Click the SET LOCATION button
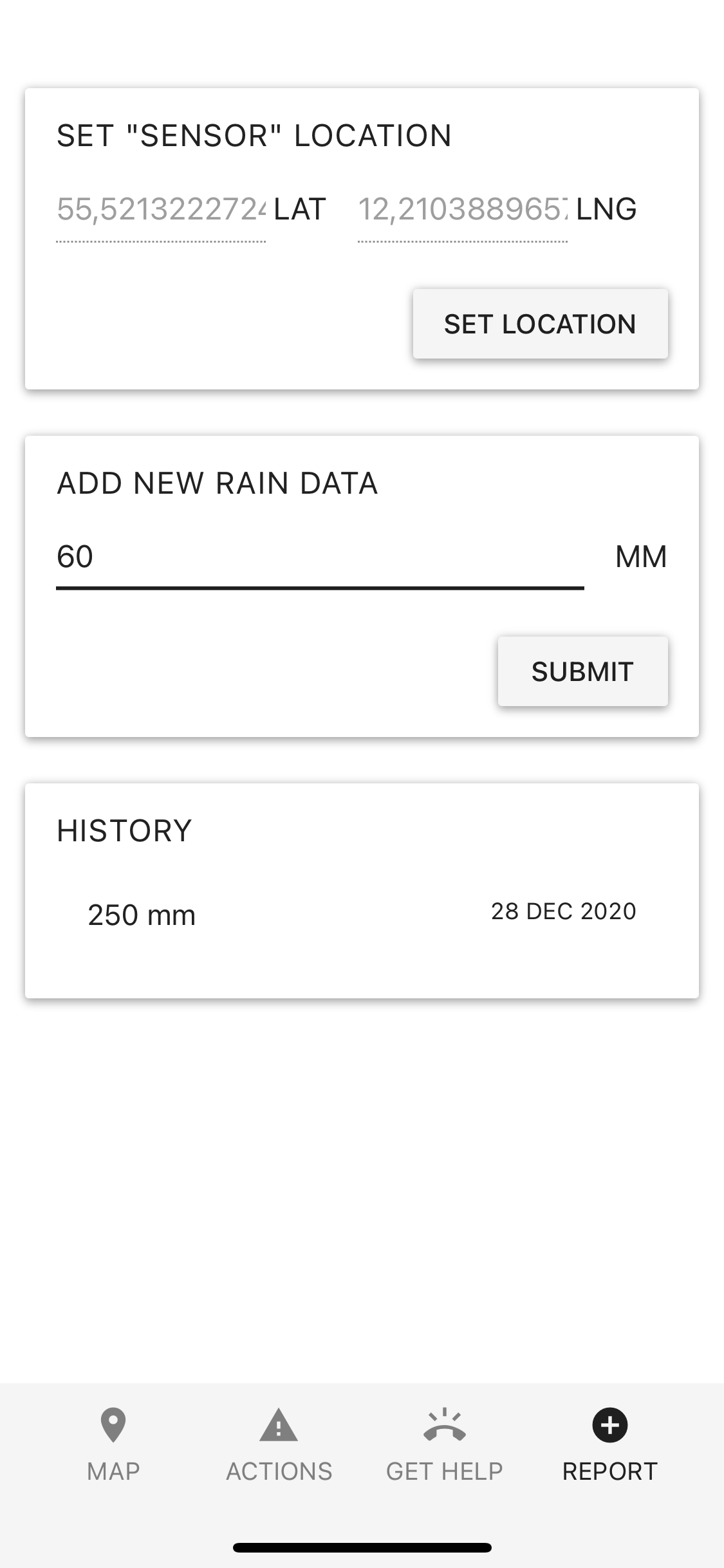Image resolution: width=724 pixels, height=1568 pixels. point(539,323)
